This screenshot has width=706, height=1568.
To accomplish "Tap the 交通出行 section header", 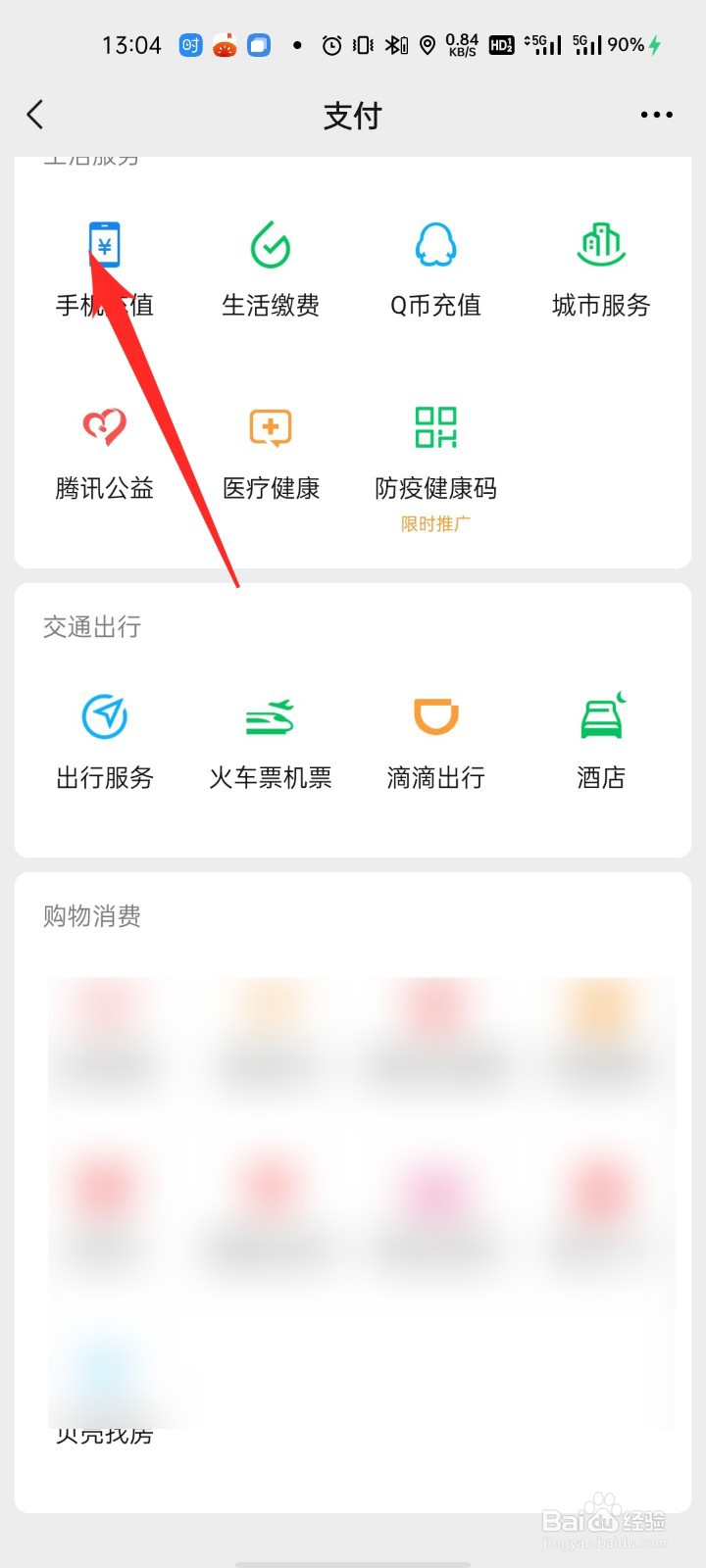I will pyautogui.click(x=91, y=627).
